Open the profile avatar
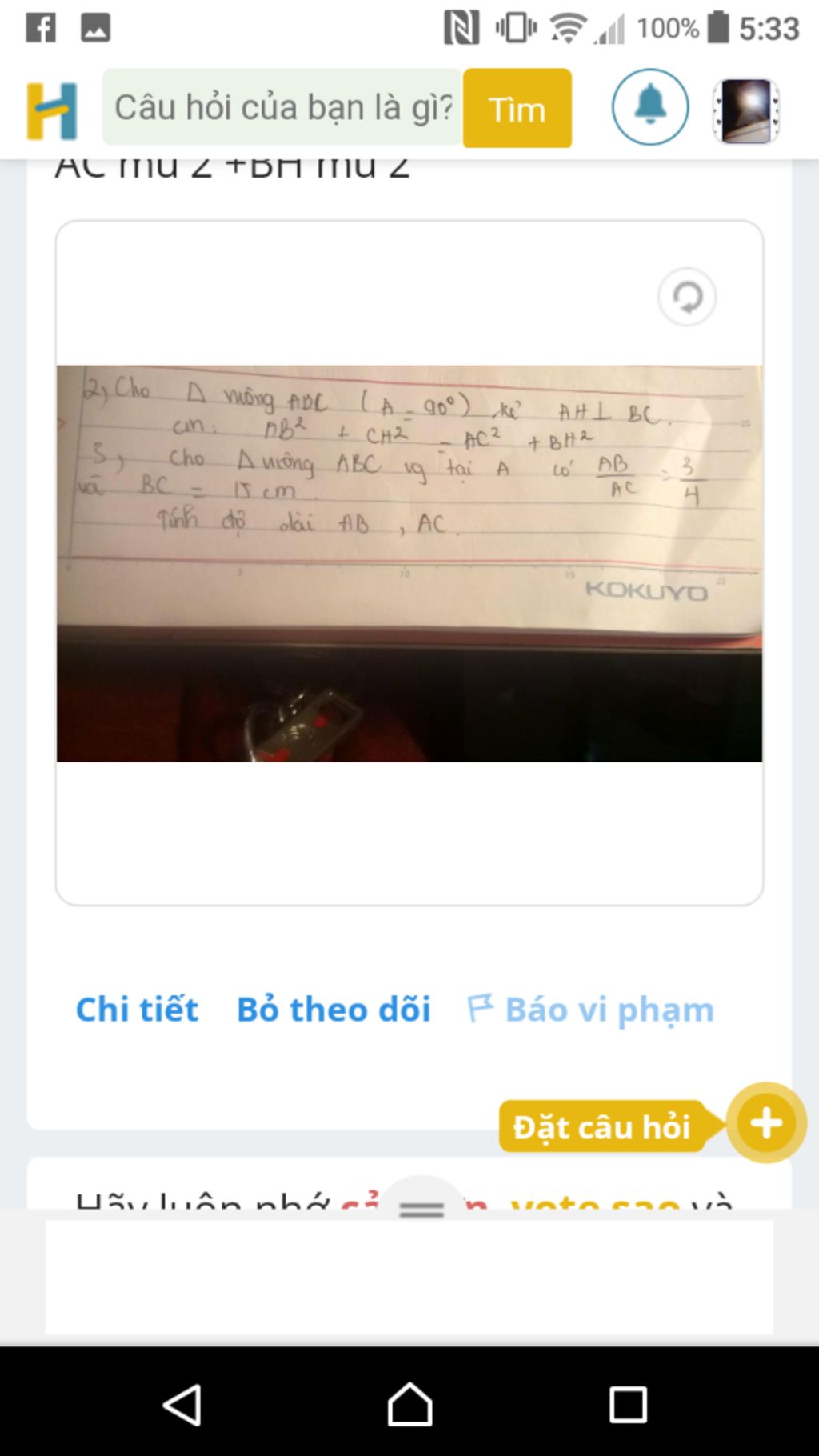Viewport: 819px width, 1456px height. coord(745,110)
